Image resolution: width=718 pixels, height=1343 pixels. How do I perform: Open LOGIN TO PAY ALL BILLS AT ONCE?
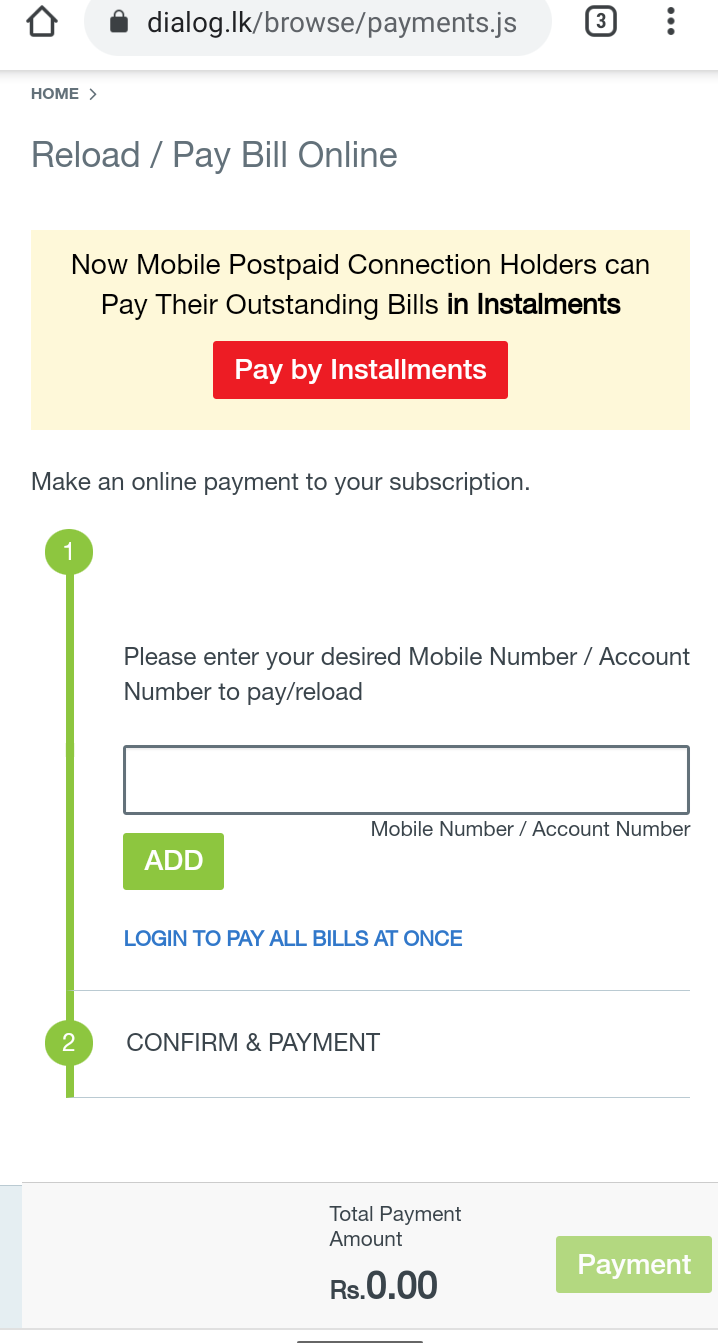293,939
